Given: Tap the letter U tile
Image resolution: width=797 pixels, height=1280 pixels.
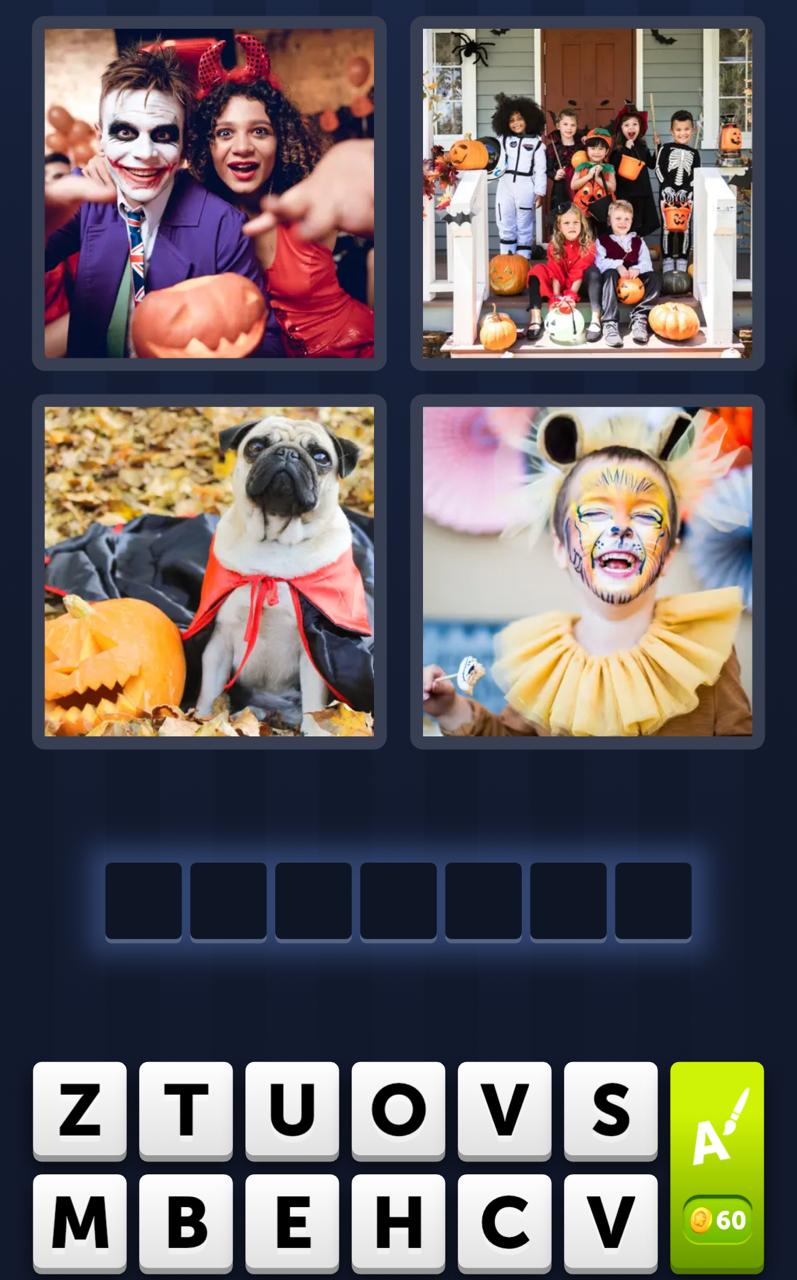Looking at the screenshot, I should 292,1109.
